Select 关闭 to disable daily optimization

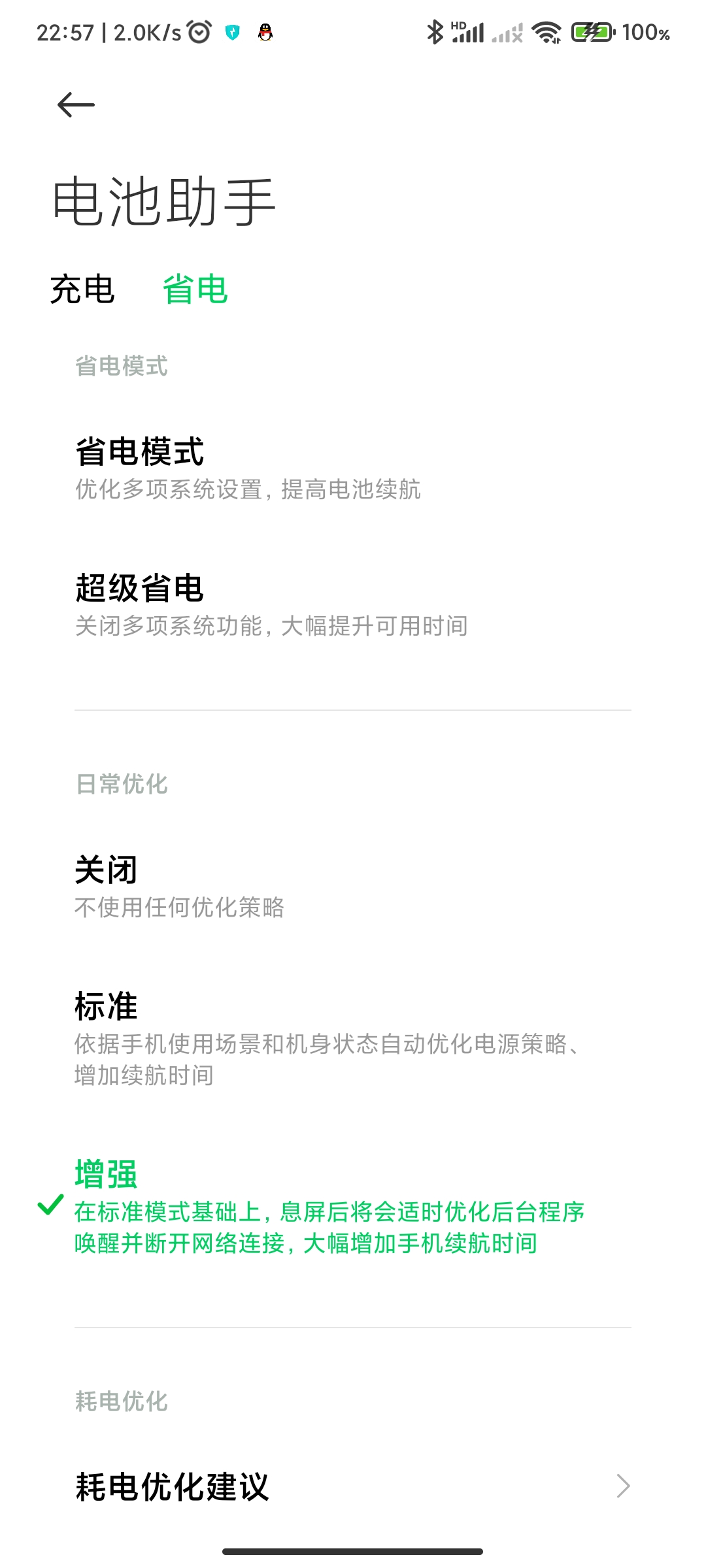tap(353, 887)
